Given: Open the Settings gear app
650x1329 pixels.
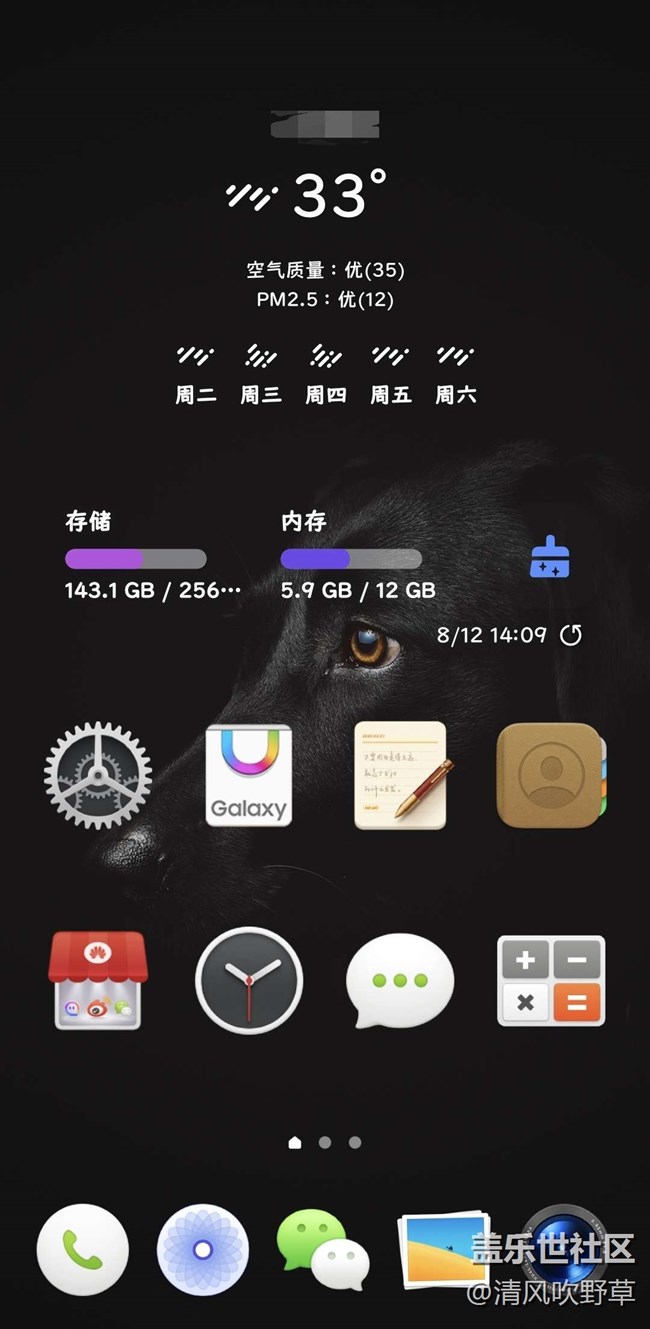Looking at the screenshot, I should pos(98,775).
